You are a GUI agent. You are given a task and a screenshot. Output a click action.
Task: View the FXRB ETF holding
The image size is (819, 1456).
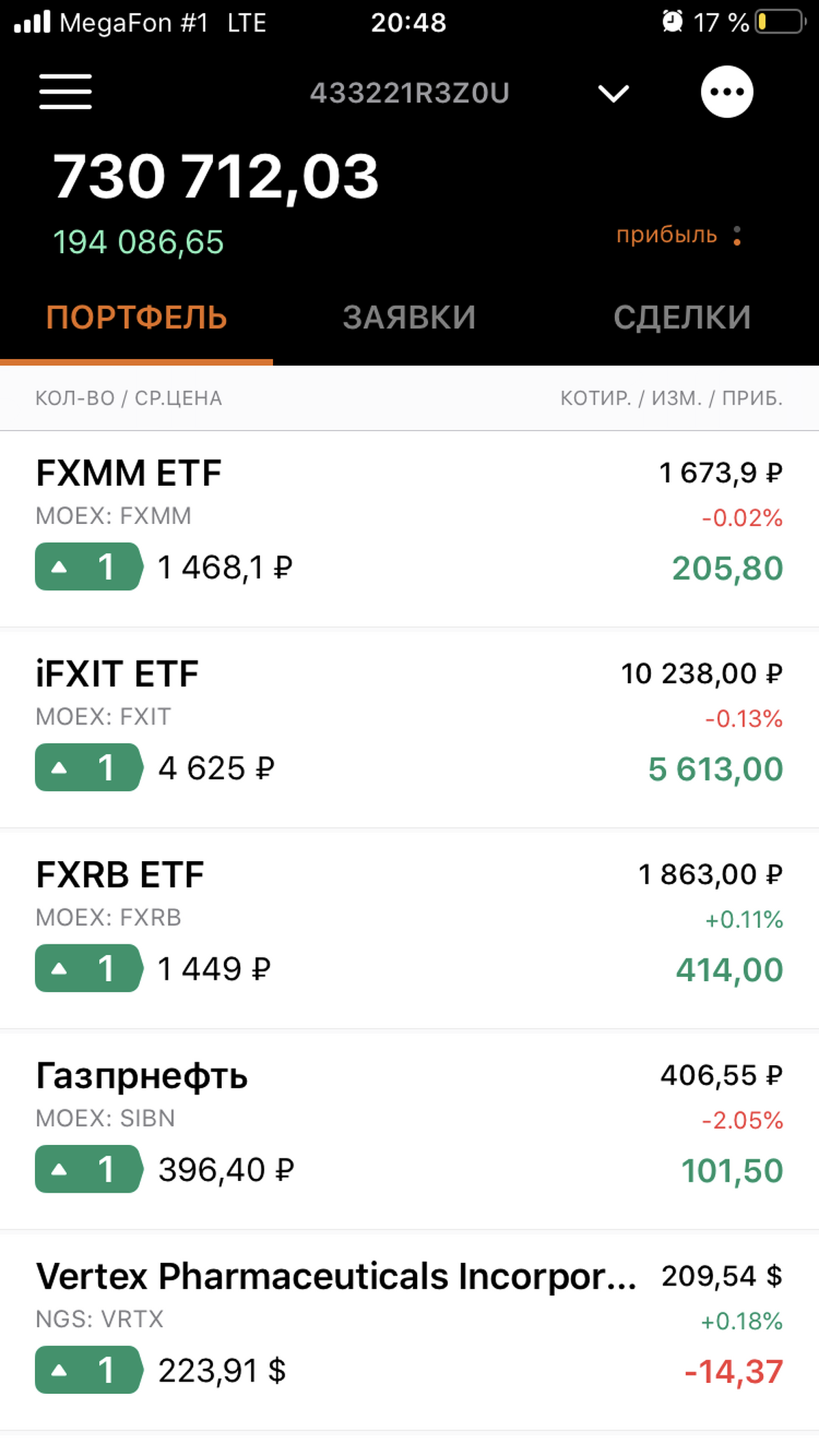click(409, 929)
